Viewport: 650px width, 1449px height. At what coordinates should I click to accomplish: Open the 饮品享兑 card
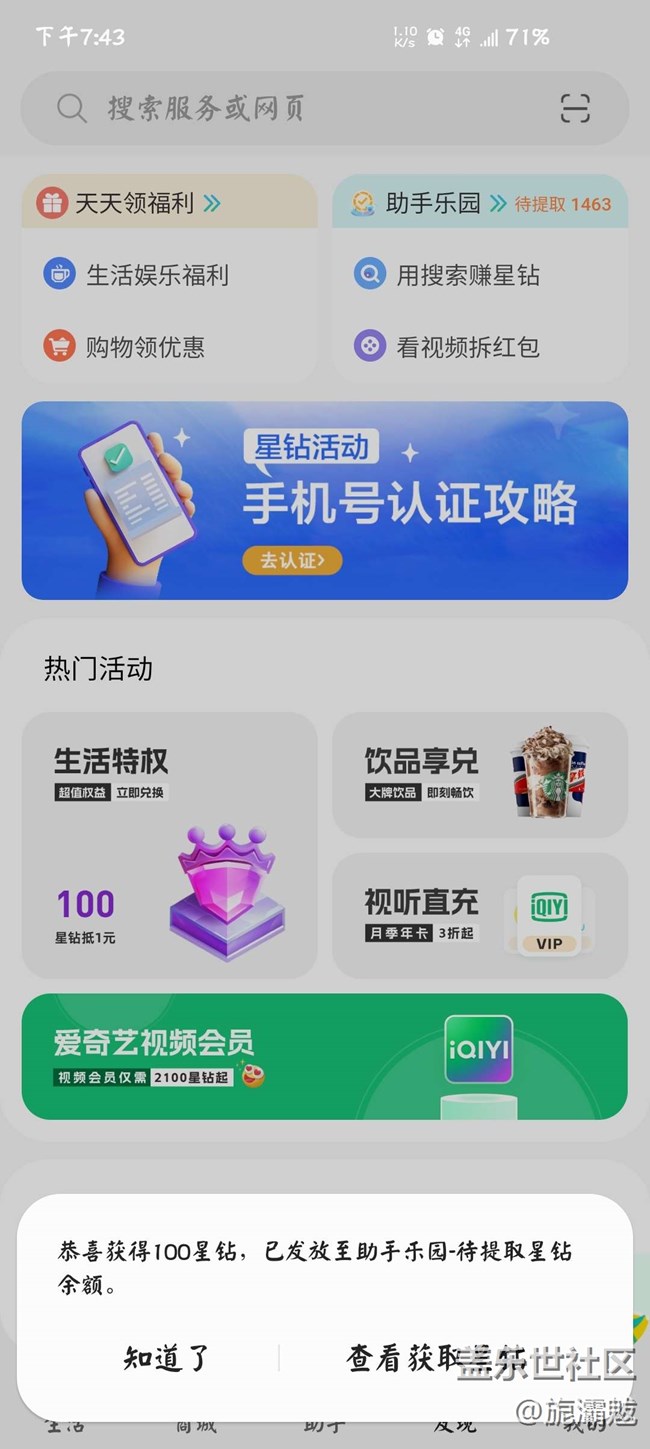point(479,775)
